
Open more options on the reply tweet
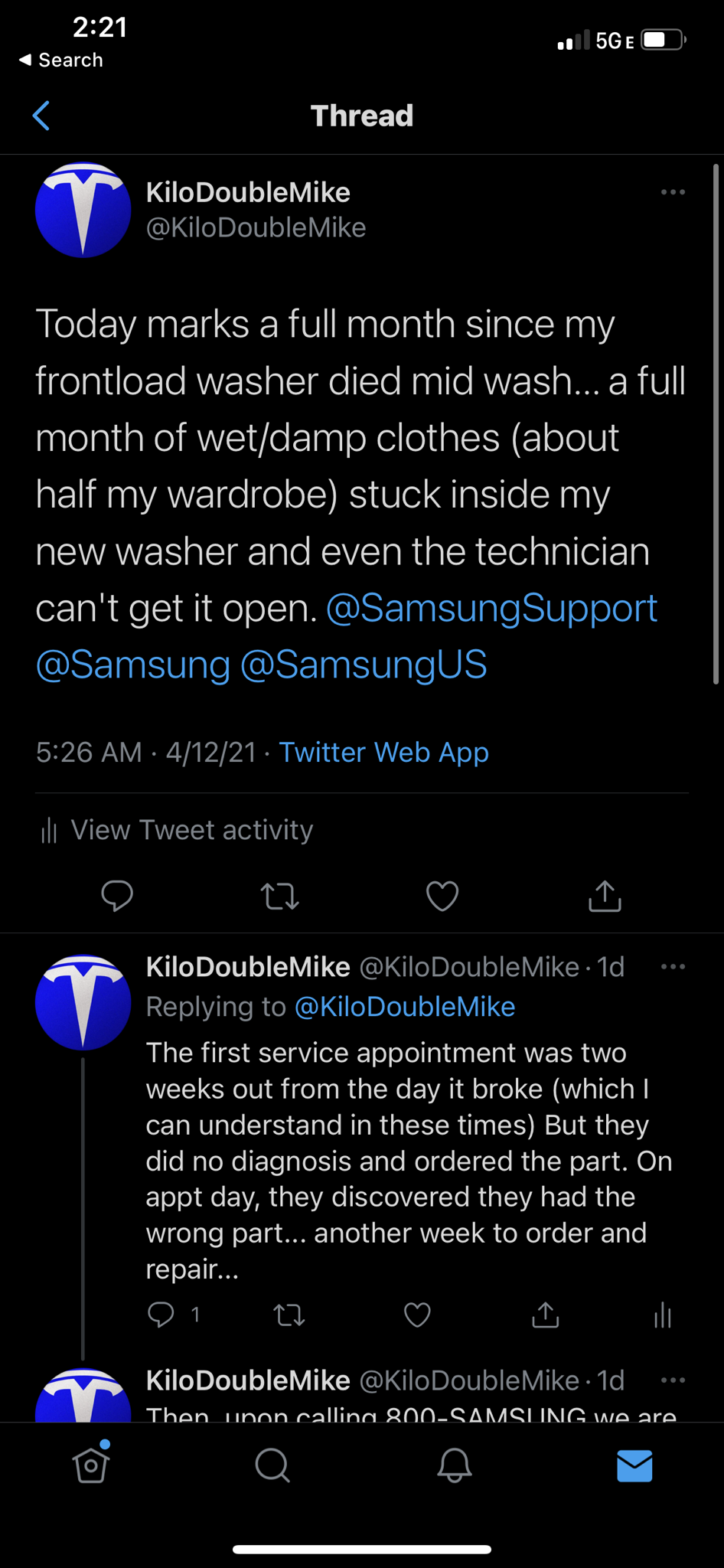[673, 966]
